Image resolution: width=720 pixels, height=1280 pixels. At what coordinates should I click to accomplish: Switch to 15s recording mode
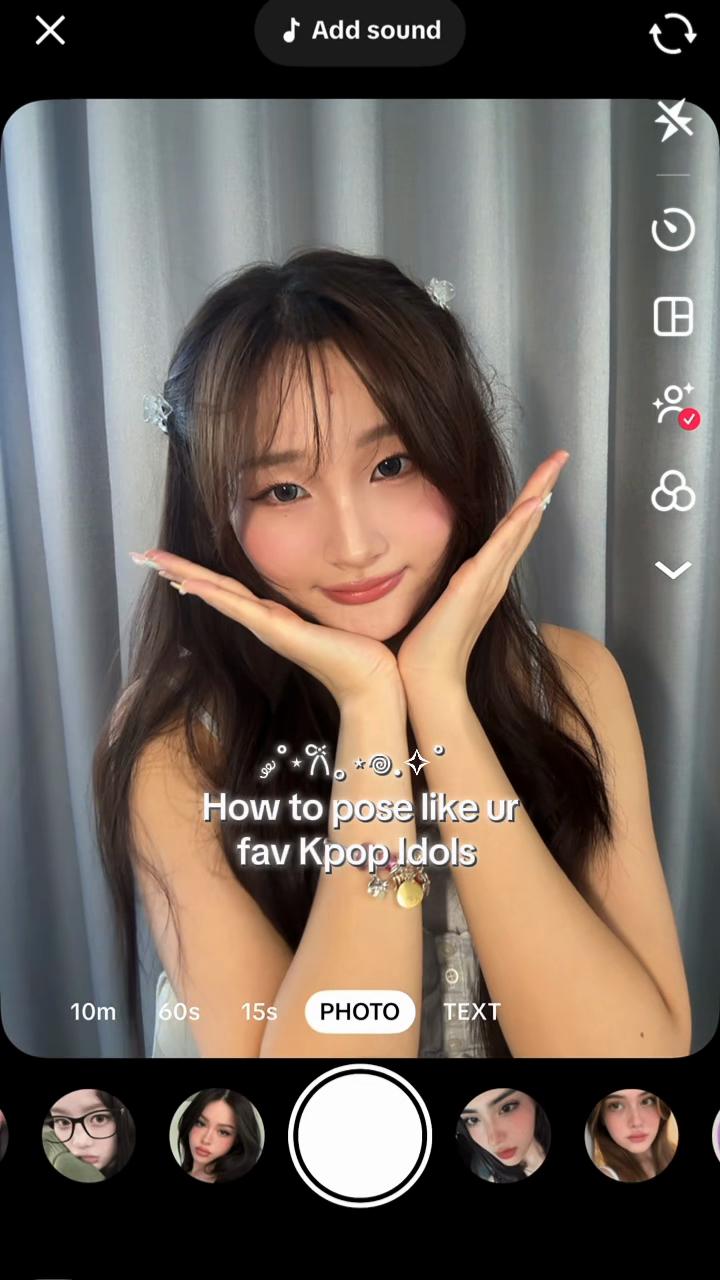pos(259,1012)
